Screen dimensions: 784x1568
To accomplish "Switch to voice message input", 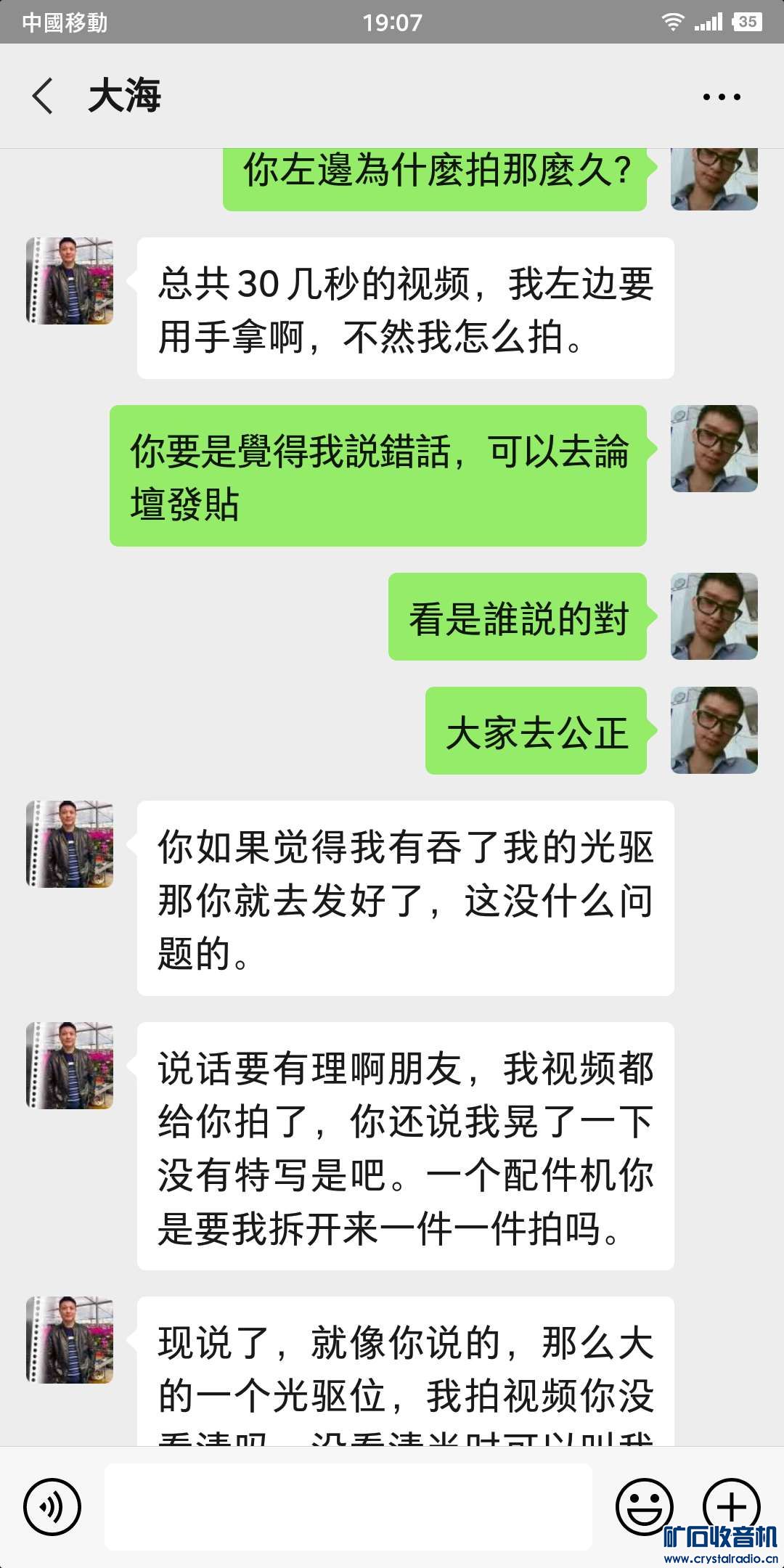I will tap(52, 1507).
